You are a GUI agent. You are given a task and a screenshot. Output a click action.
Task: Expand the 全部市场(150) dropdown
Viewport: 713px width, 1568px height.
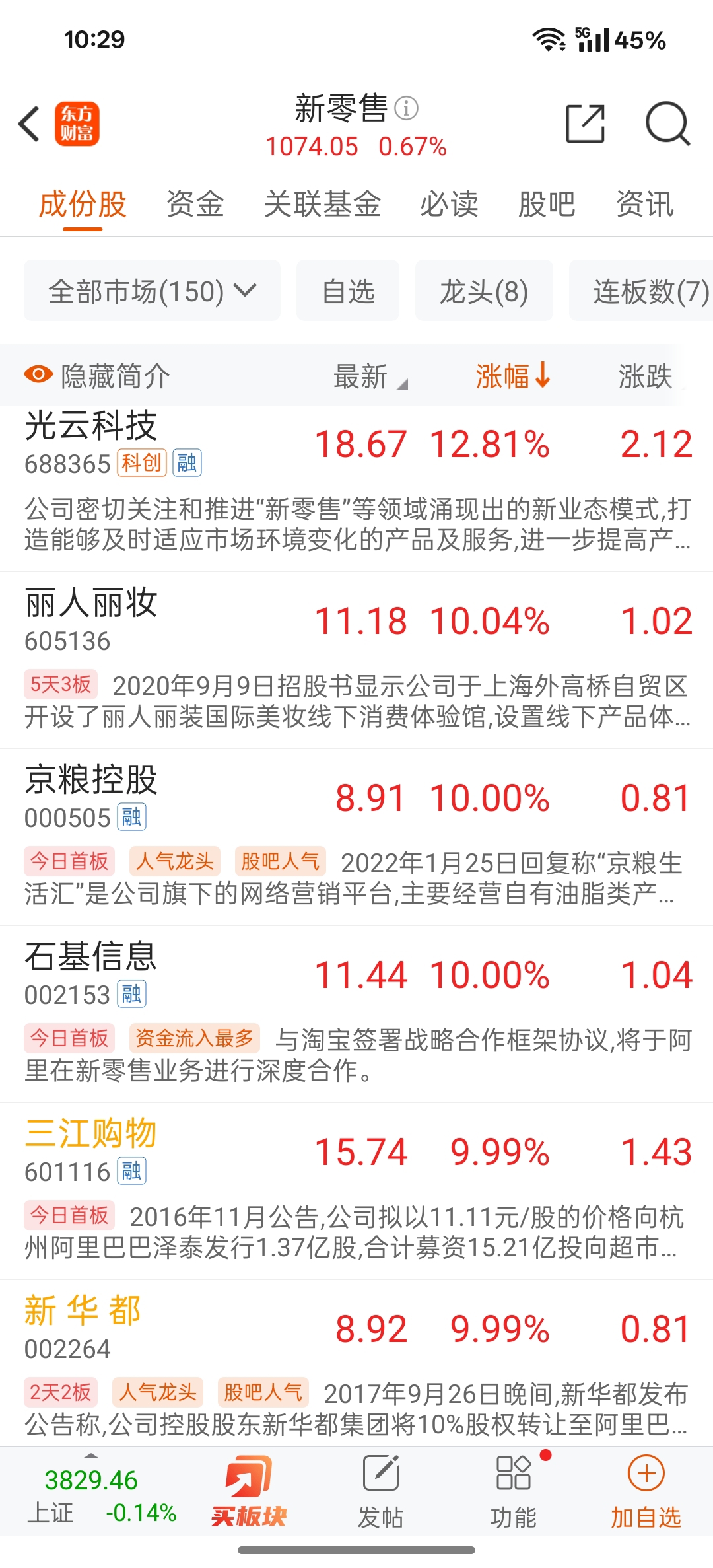point(152,291)
